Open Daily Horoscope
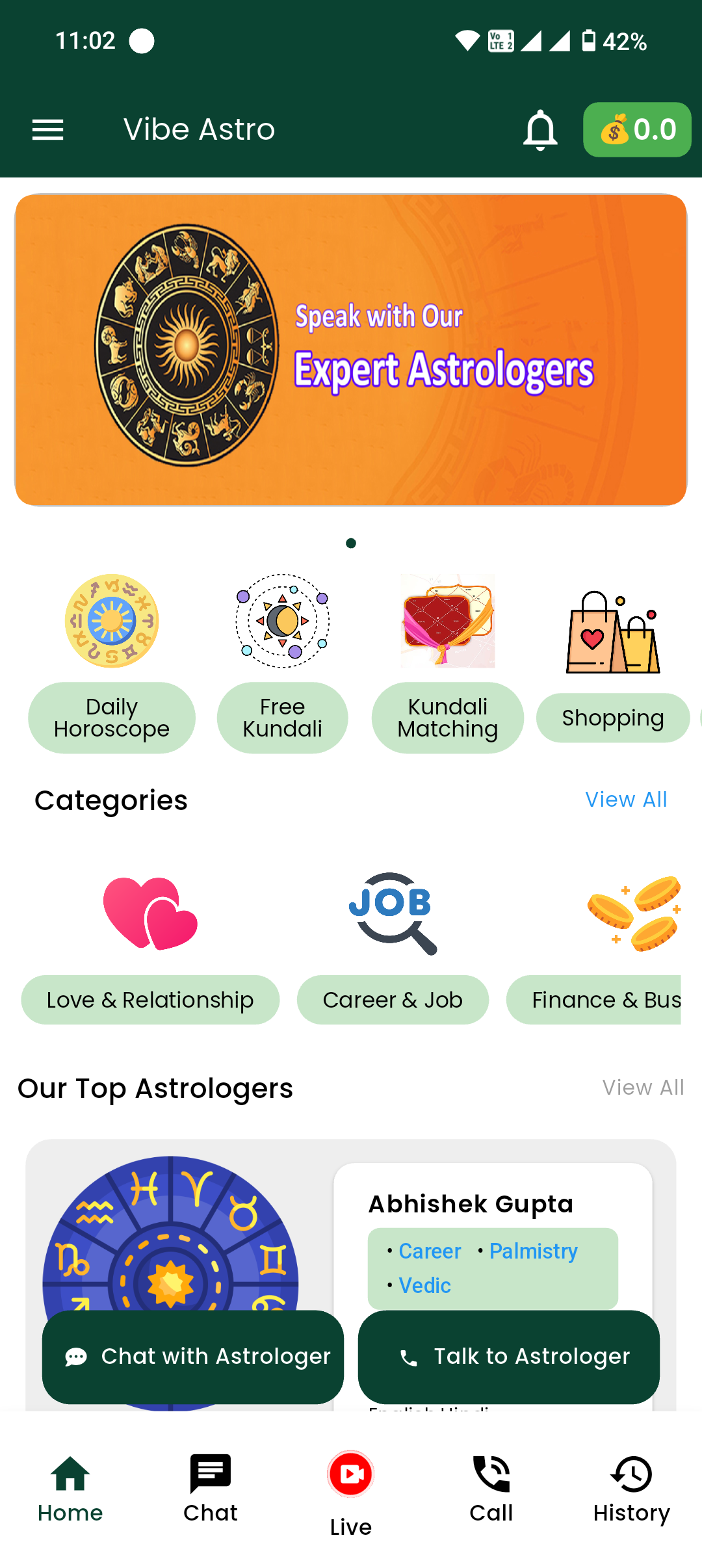This screenshot has height=1568, width=702. pyautogui.click(x=112, y=663)
